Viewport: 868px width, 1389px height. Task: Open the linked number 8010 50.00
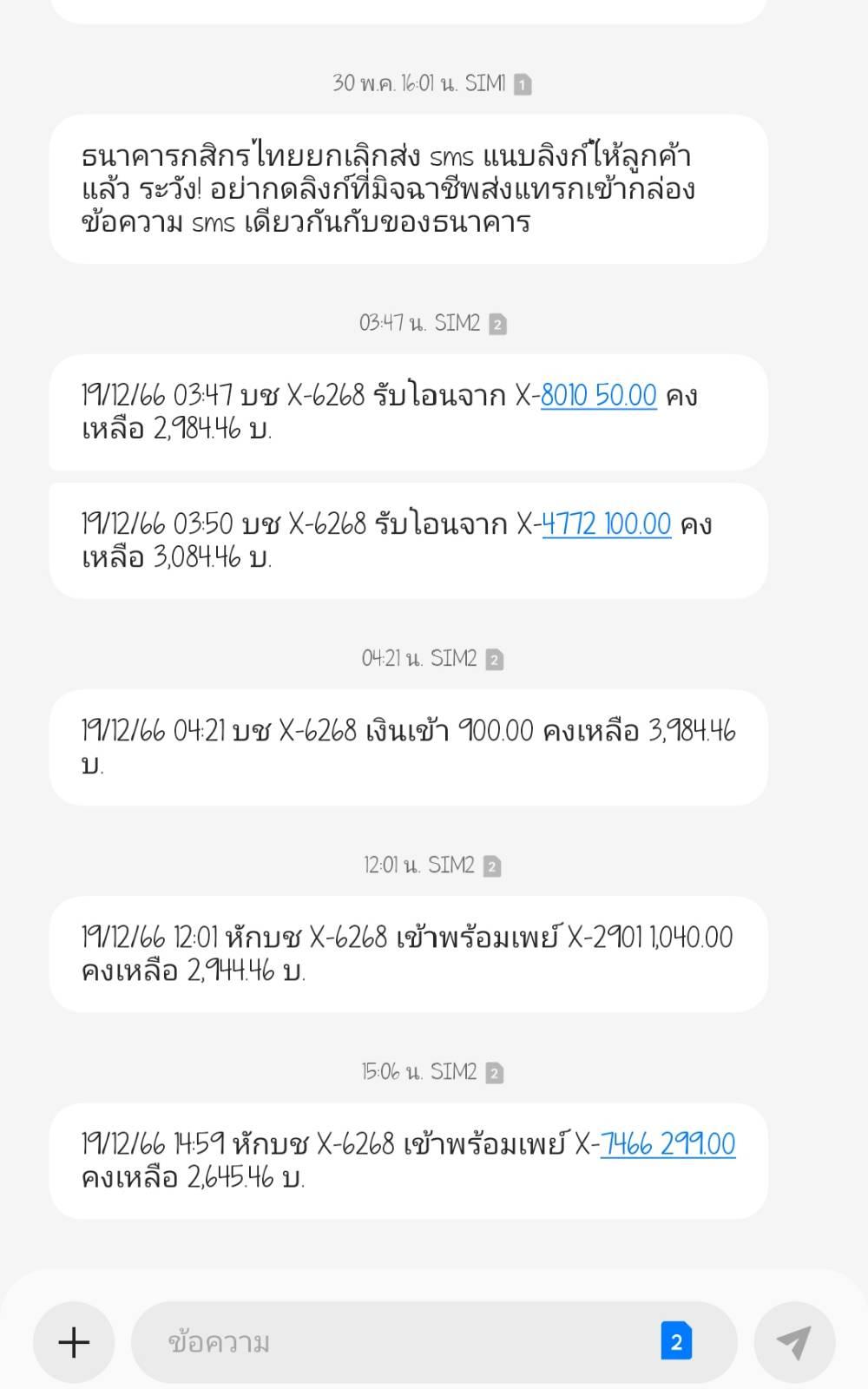point(599,396)
